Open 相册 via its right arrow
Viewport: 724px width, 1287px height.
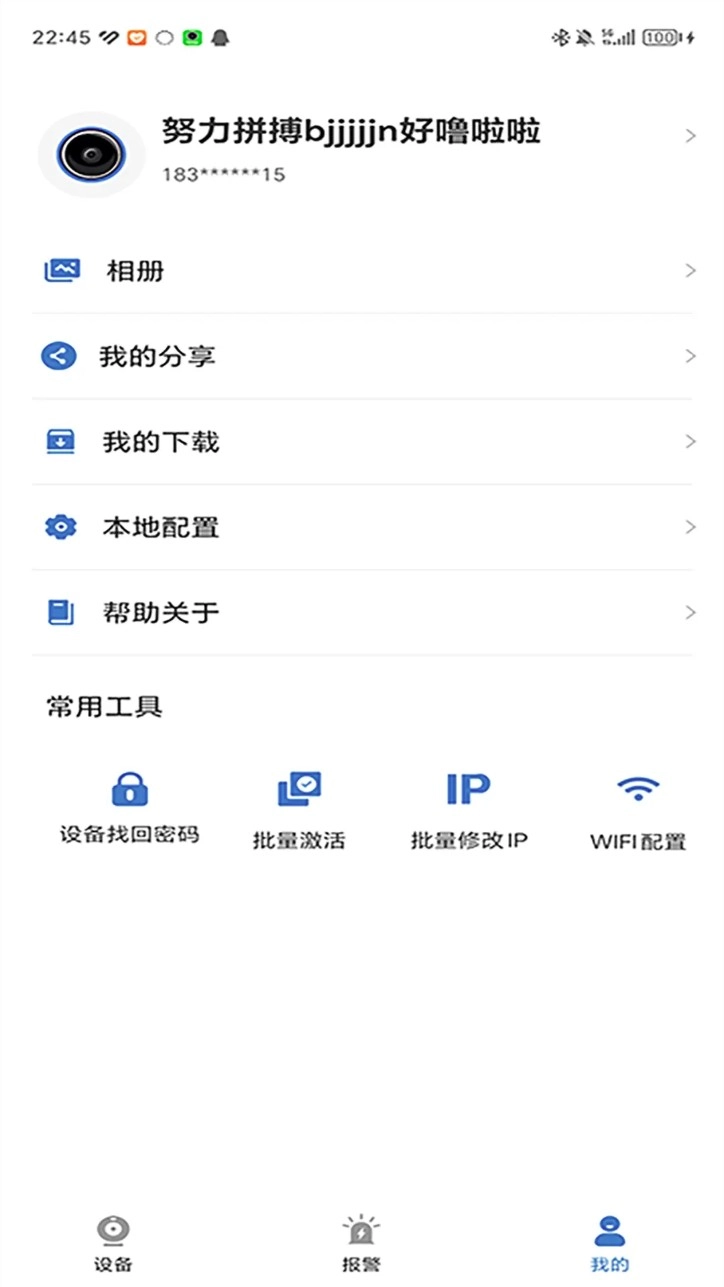[690, 270]
